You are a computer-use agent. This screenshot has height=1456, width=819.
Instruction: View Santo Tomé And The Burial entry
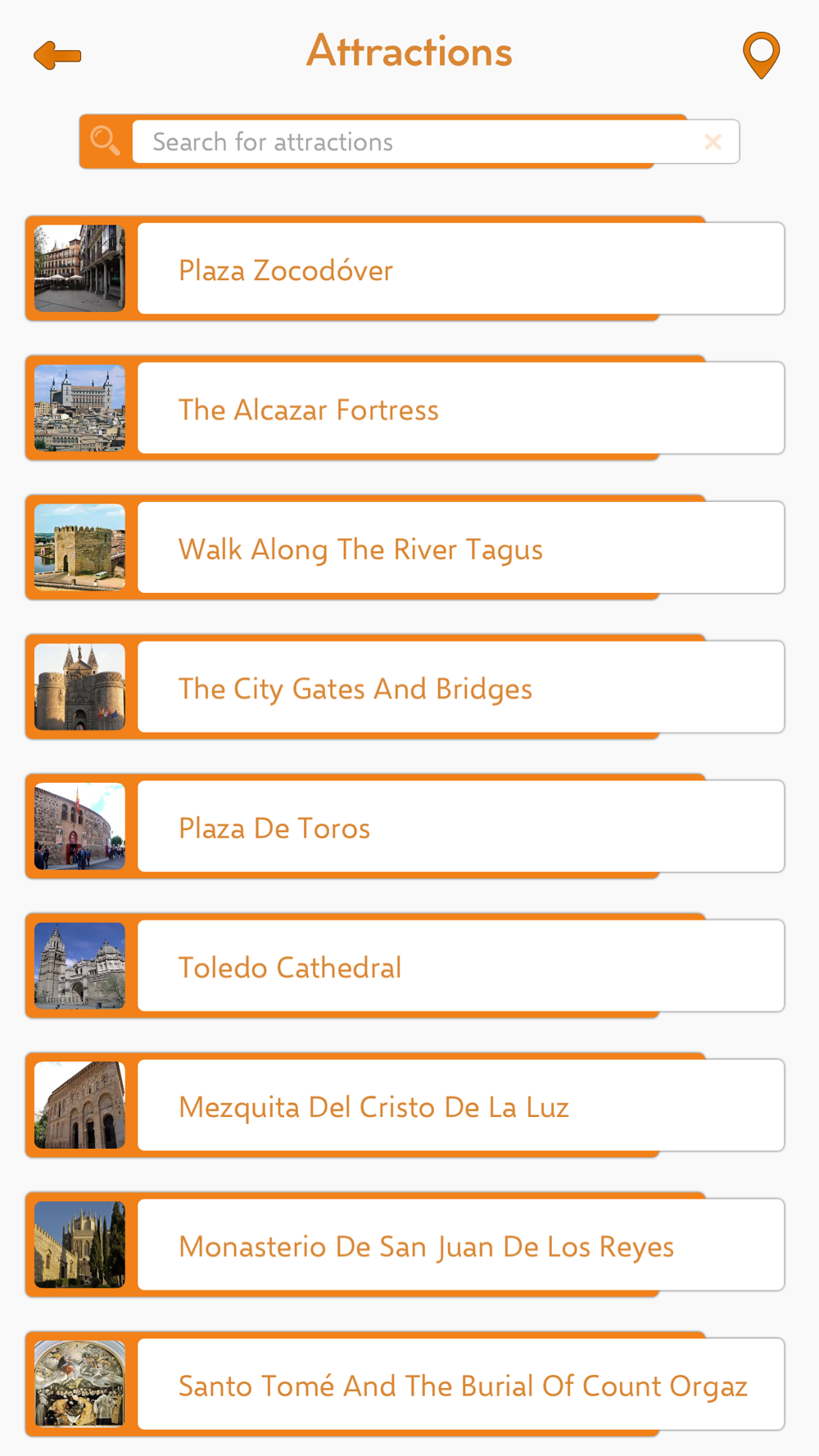[405, 1384]
